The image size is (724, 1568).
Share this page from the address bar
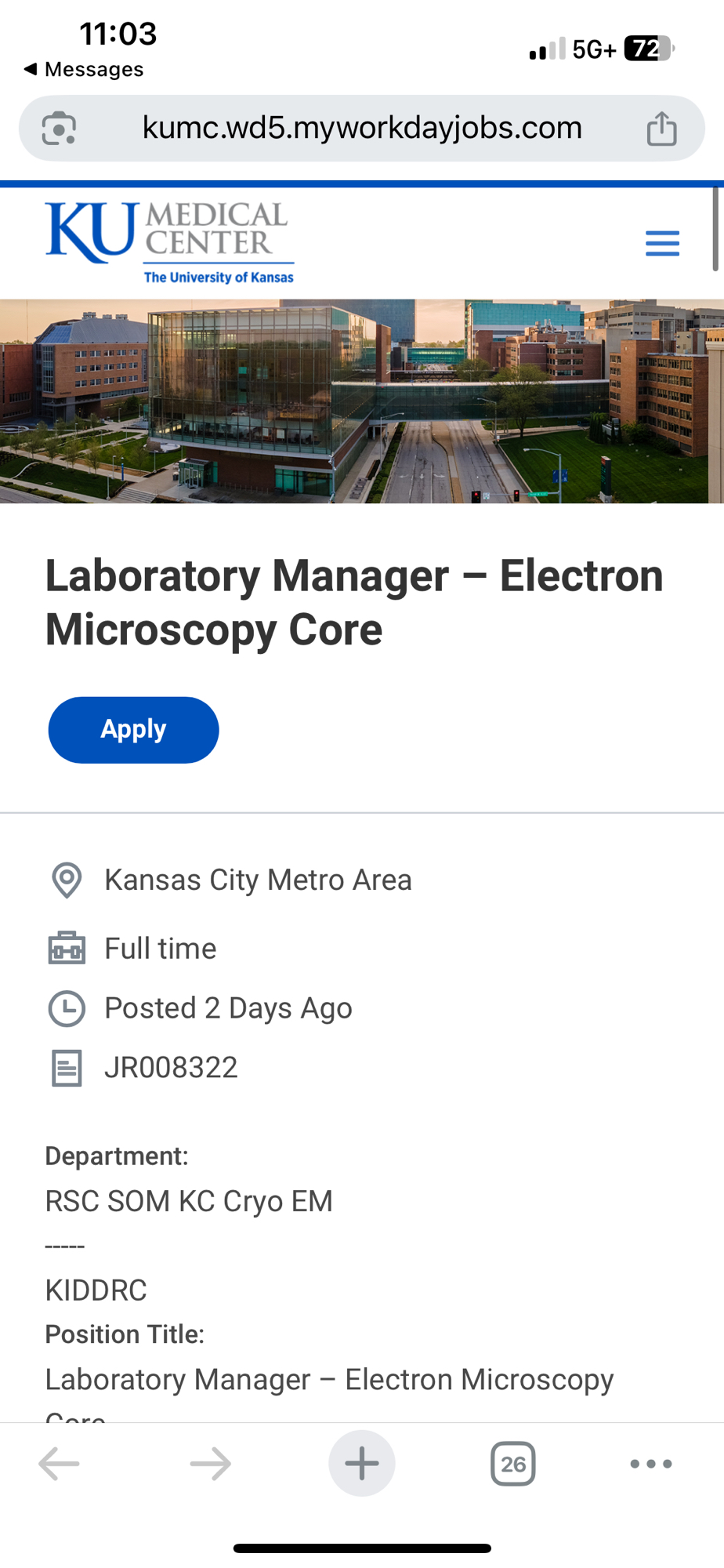(x=661, y=129)
